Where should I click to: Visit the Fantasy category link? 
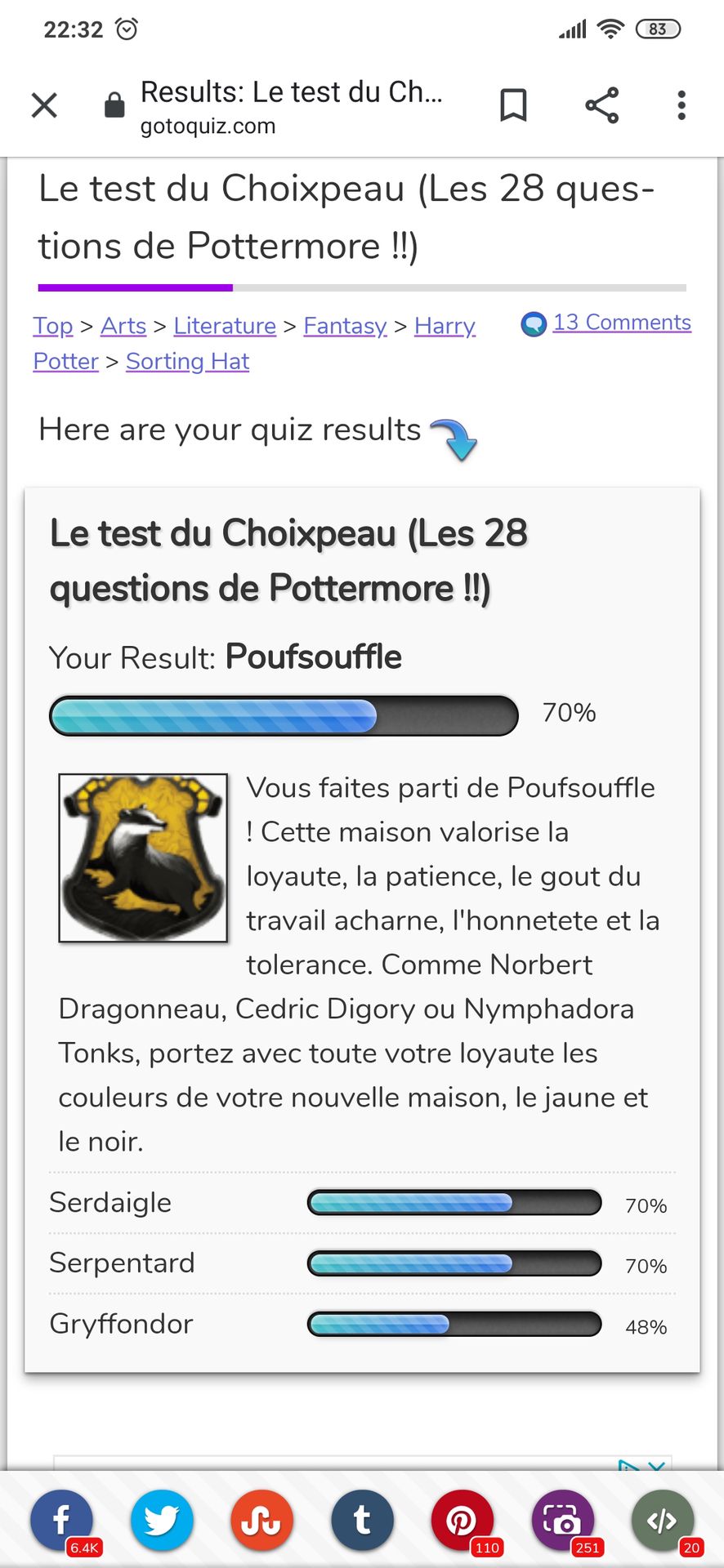[x=345, y=326]
